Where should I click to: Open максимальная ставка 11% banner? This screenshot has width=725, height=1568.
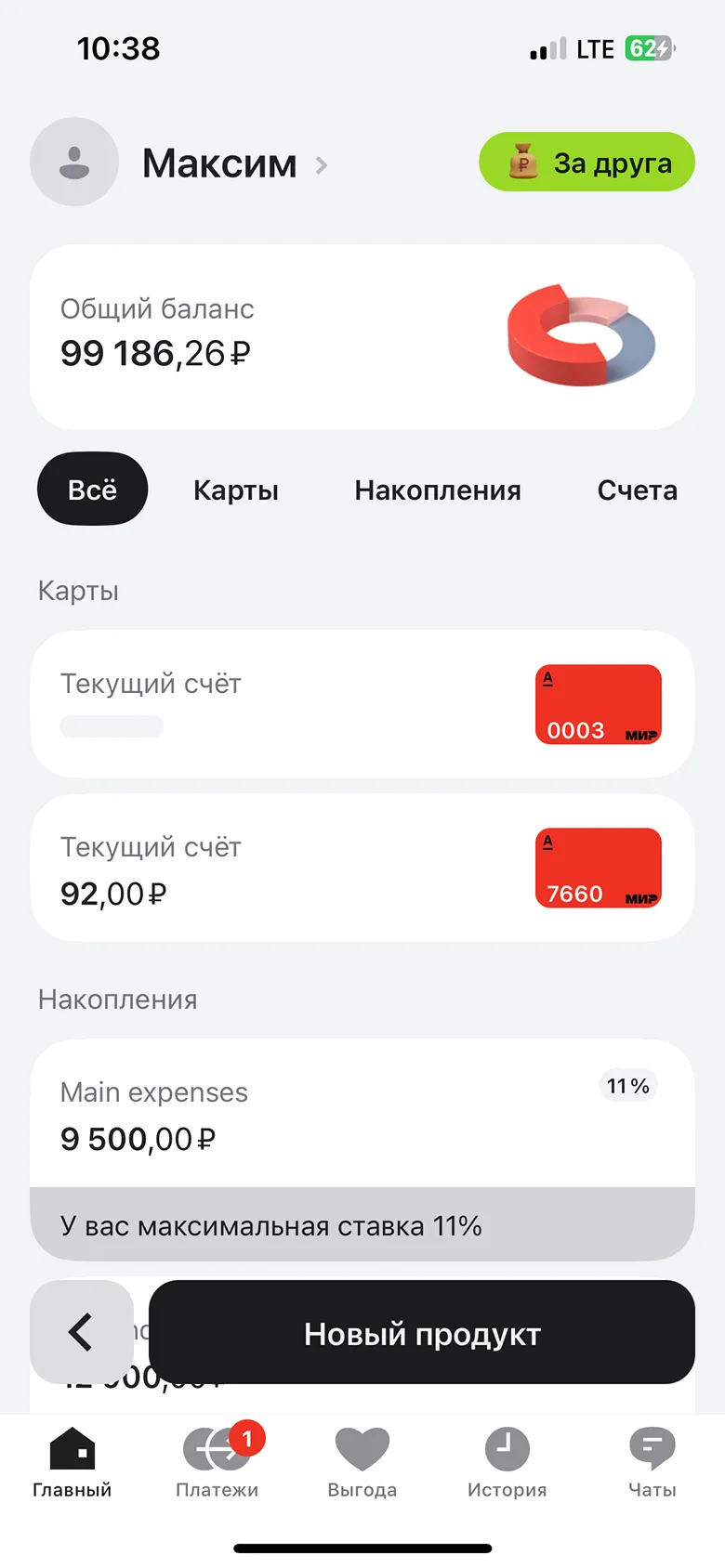point(362,1225)
